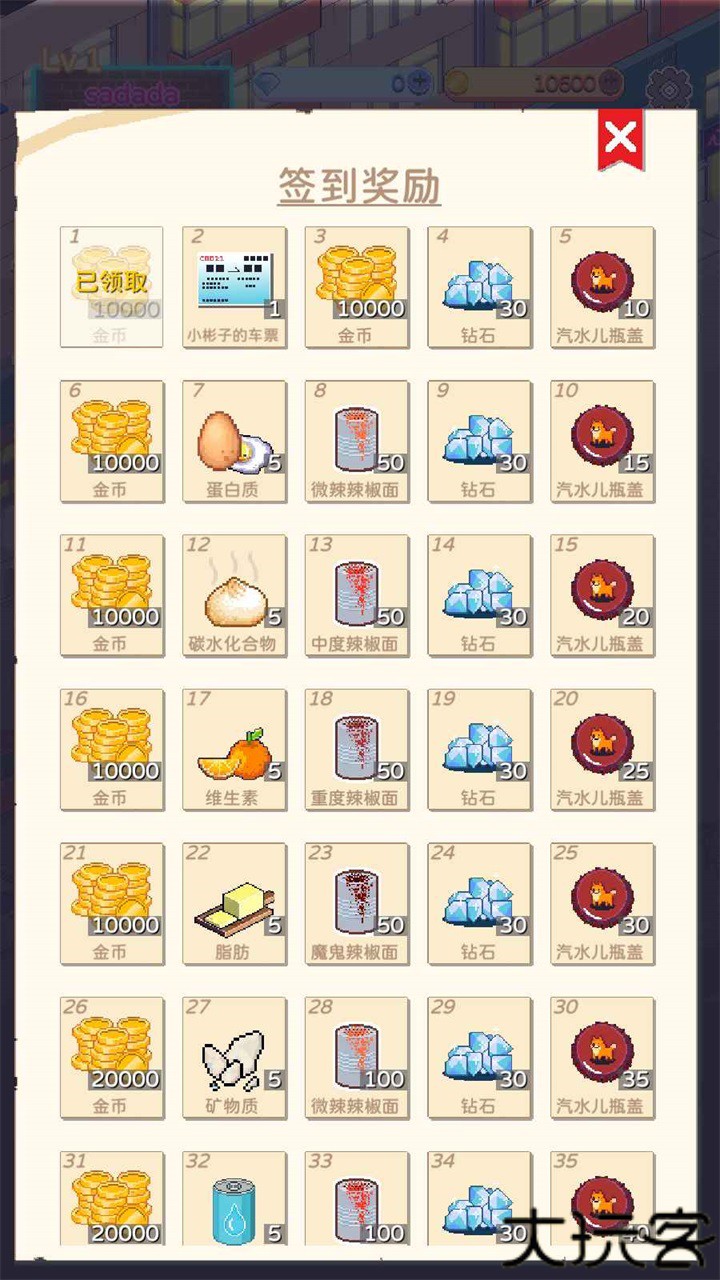Screen dimensions: 720x1280
Task: Select the Day 22 脂肪 butter reward
Action: click(233, 903)
